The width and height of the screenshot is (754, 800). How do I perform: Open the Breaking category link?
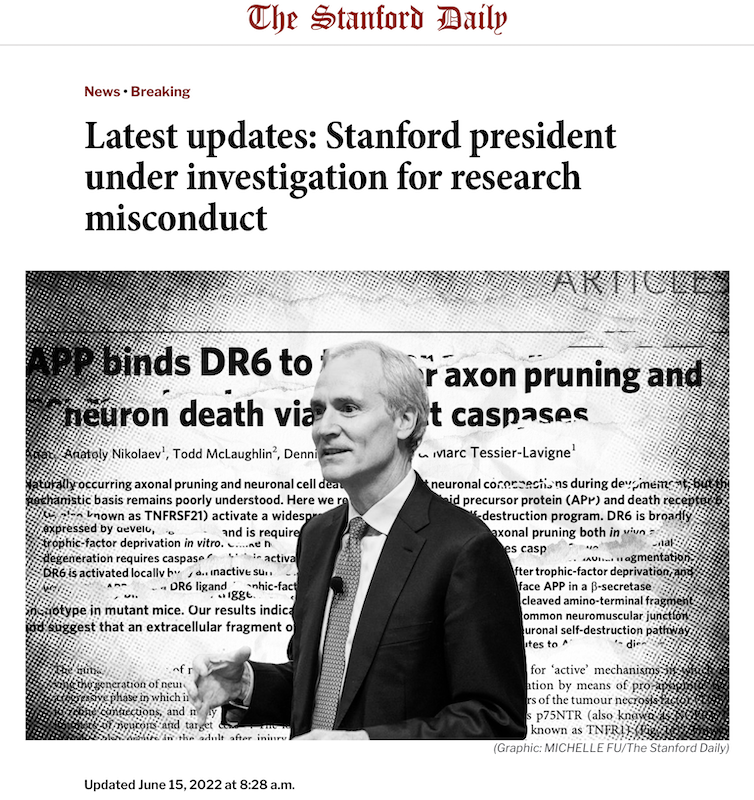[x=160, y=92]
